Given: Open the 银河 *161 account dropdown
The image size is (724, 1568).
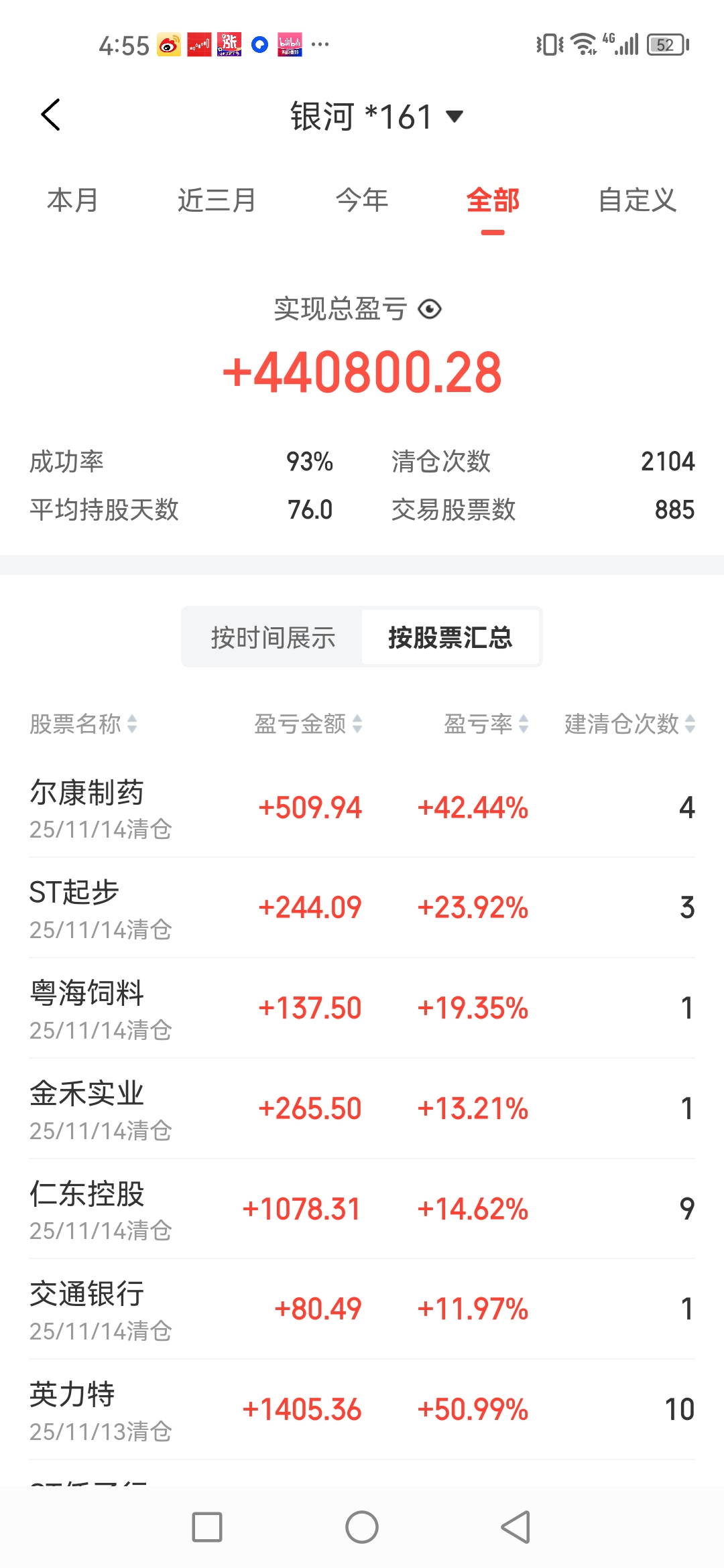Looking at the screenshot, I should [x=376, y=117].
